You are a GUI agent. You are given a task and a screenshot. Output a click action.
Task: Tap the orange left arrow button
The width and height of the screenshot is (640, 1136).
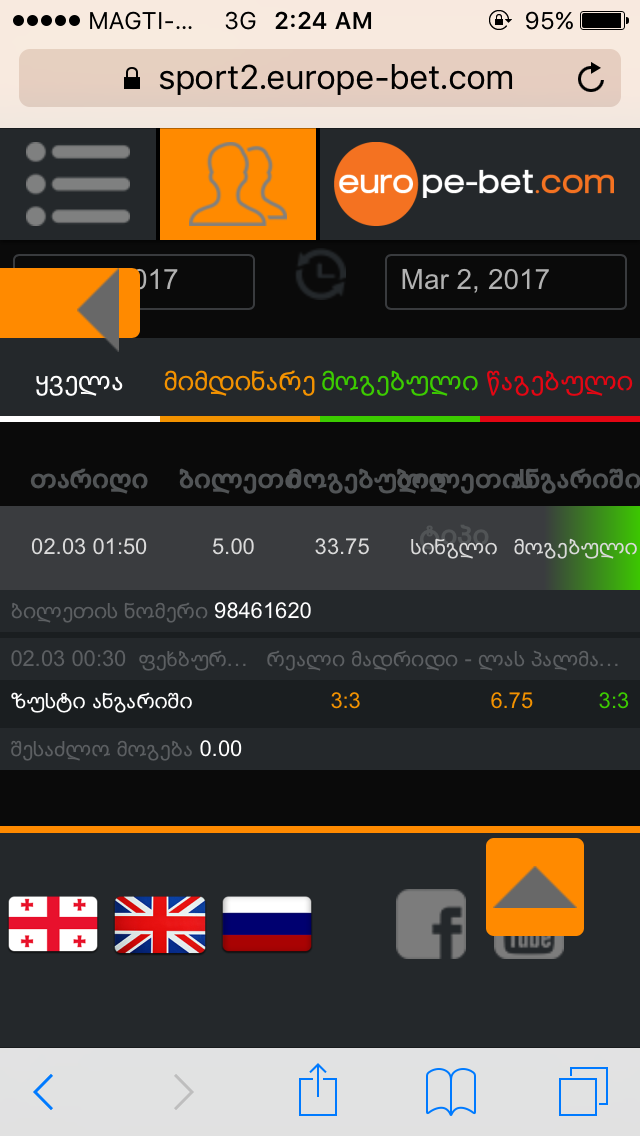click(70, 304)
